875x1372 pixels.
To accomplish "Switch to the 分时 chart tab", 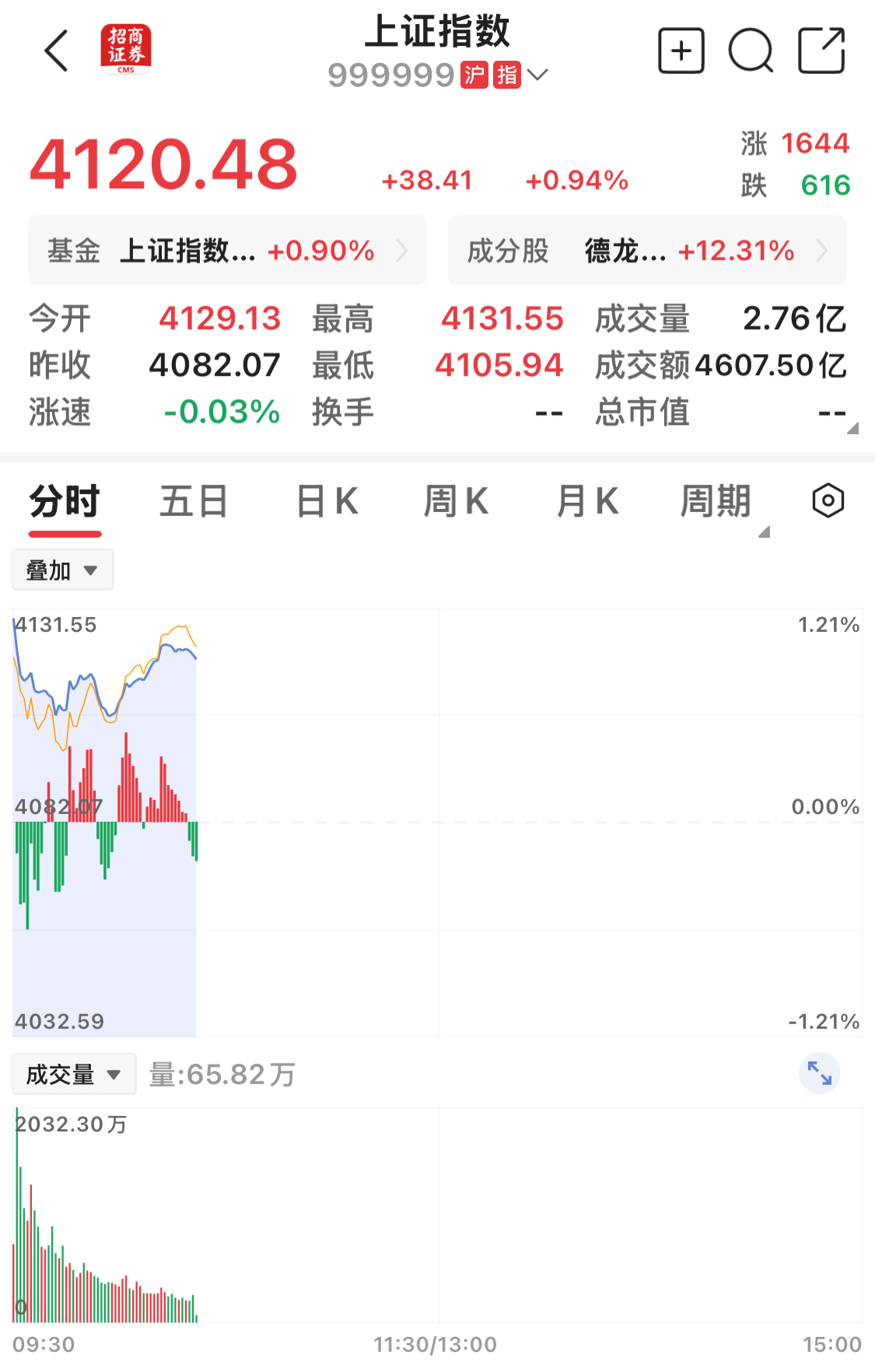I will point(65,502).
